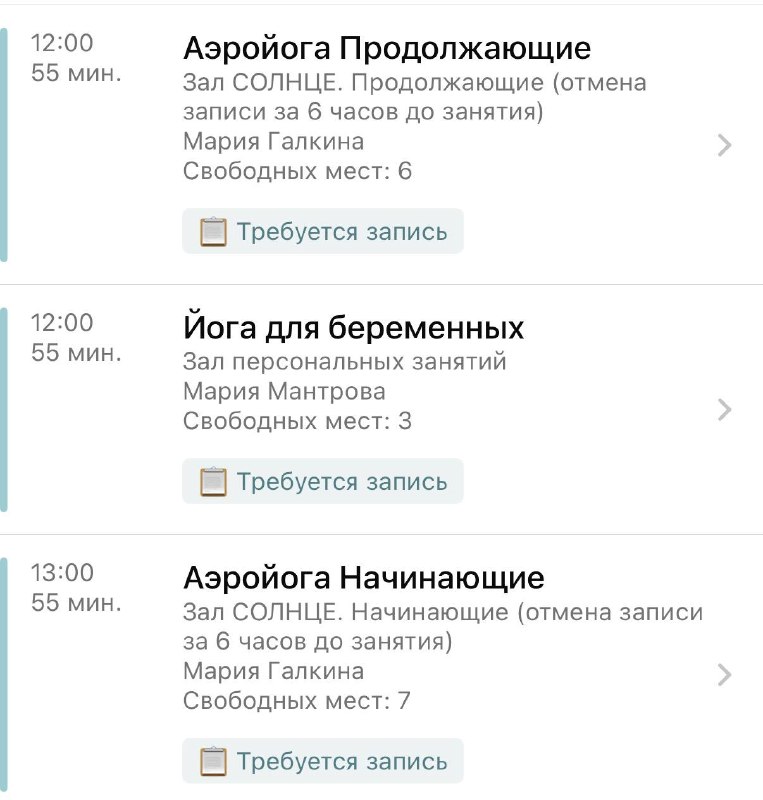This screenshot has width=763, height=800.
Task: Tap Требуется запись under Йога для беременных
Action: tap(323, 481)
